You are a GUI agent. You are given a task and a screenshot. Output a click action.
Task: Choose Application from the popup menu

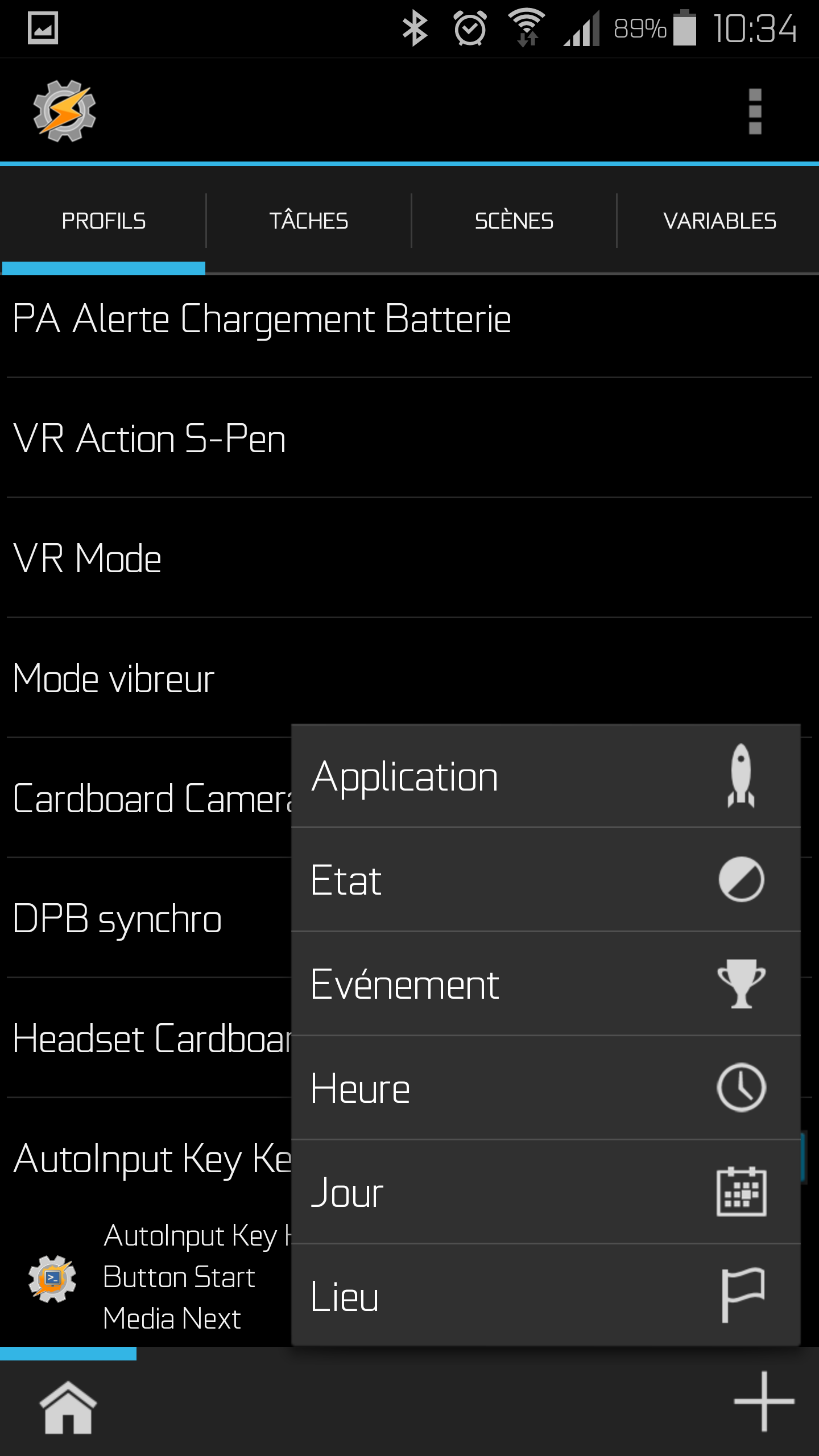(x=545, y=776)
